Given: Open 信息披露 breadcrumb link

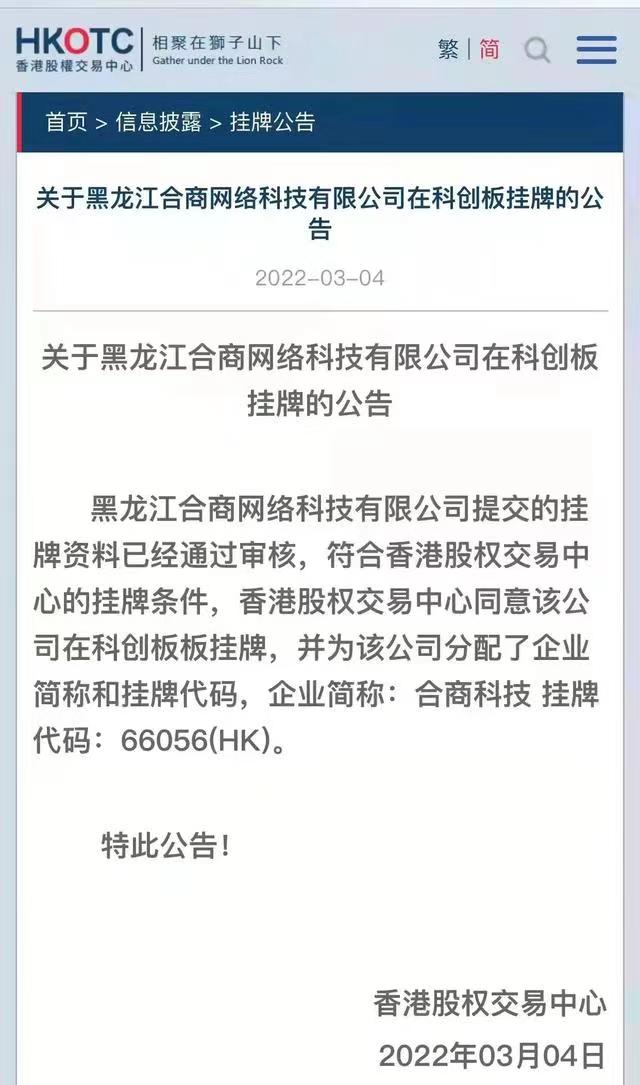Looking at the screenshot, I should [158, 122].
